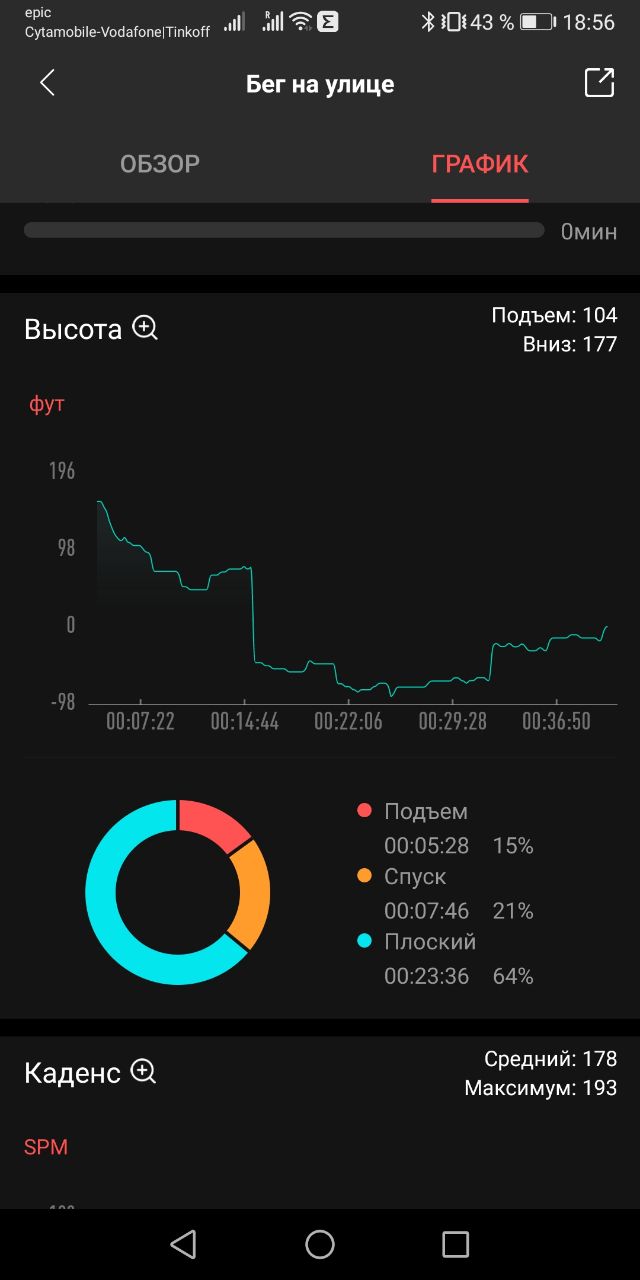Share the outdoor run workout
Viewport: 640px width, 1280px height.
click(599, 83)
